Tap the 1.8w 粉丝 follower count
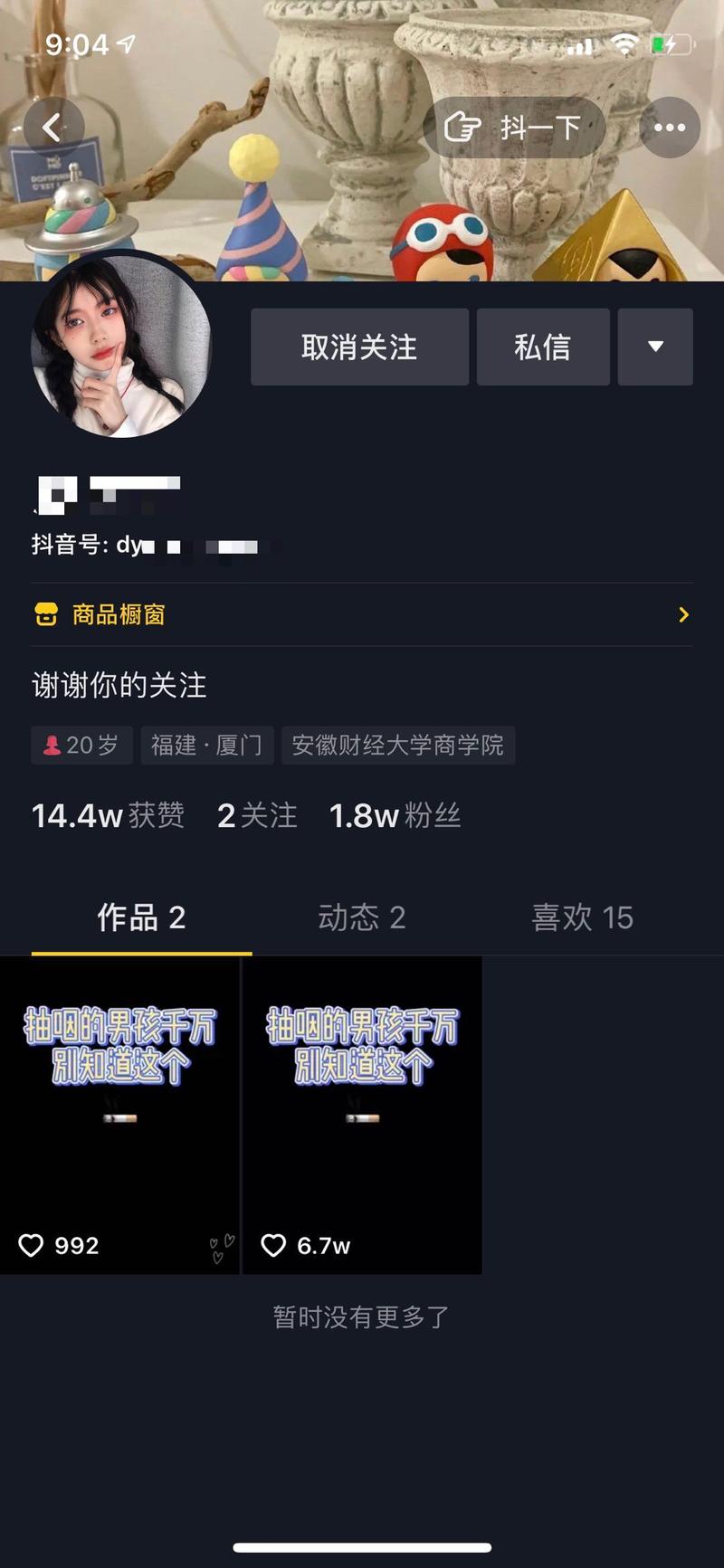This screenshot has width=724, height=1568. tap(395, 815)
